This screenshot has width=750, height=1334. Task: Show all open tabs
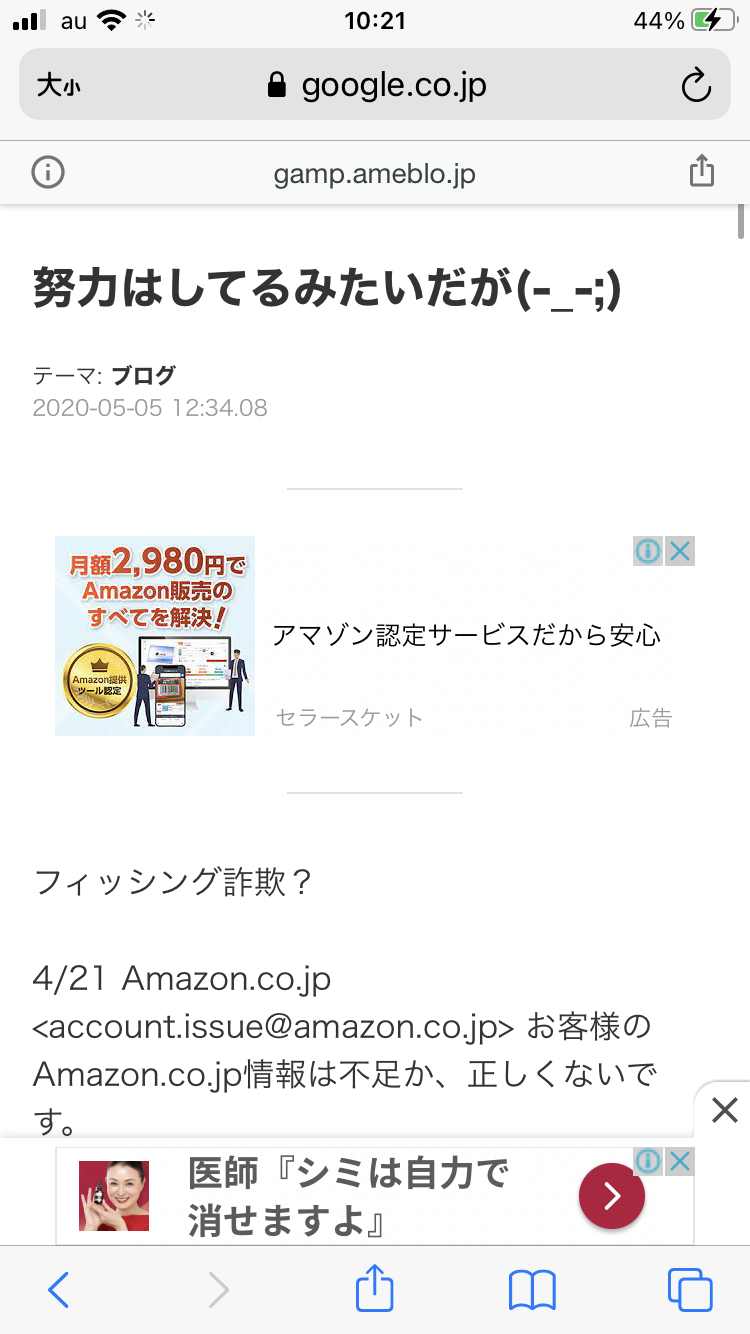(690, 1290)
